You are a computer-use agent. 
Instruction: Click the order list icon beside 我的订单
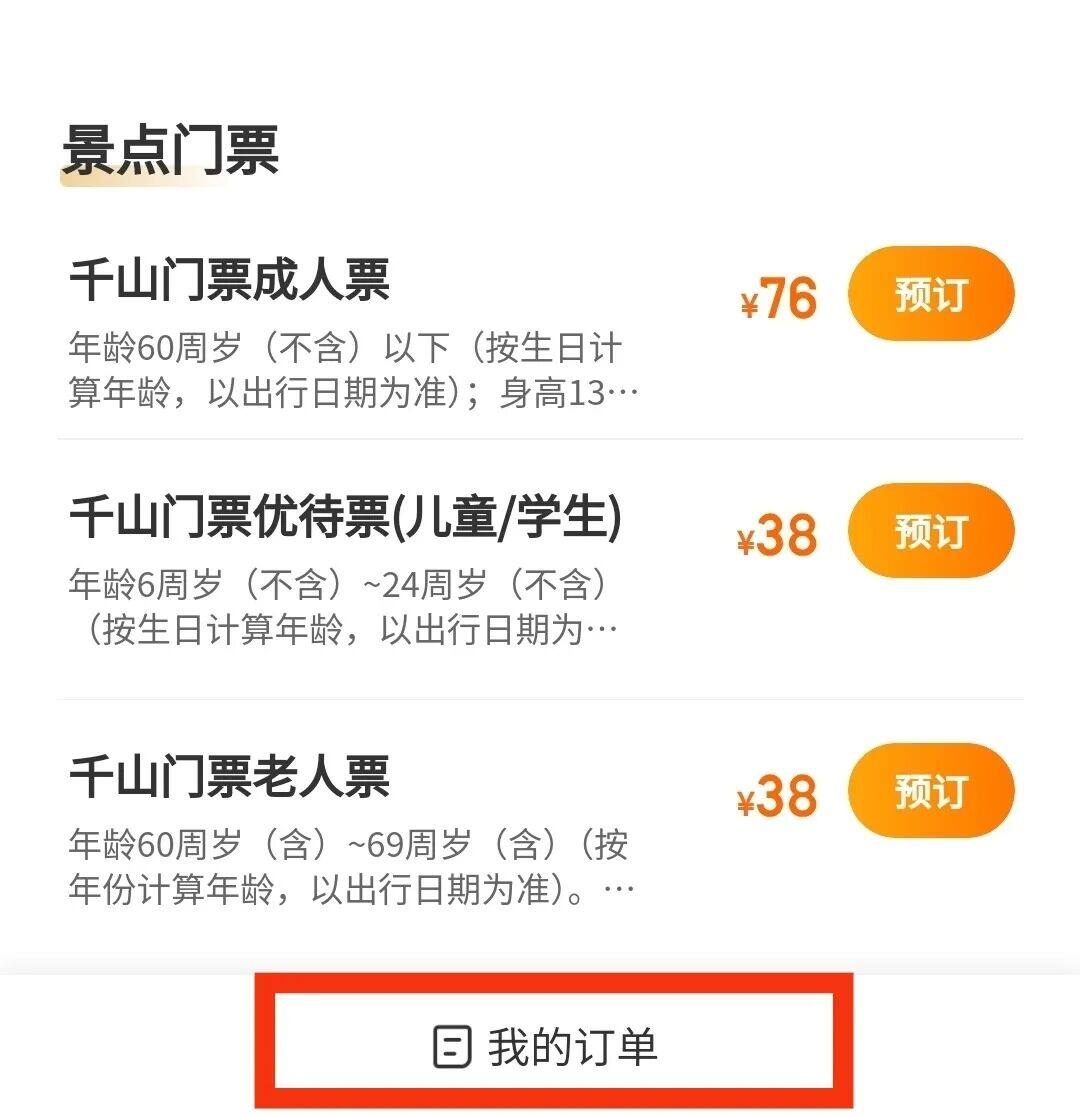point(452,1044)
